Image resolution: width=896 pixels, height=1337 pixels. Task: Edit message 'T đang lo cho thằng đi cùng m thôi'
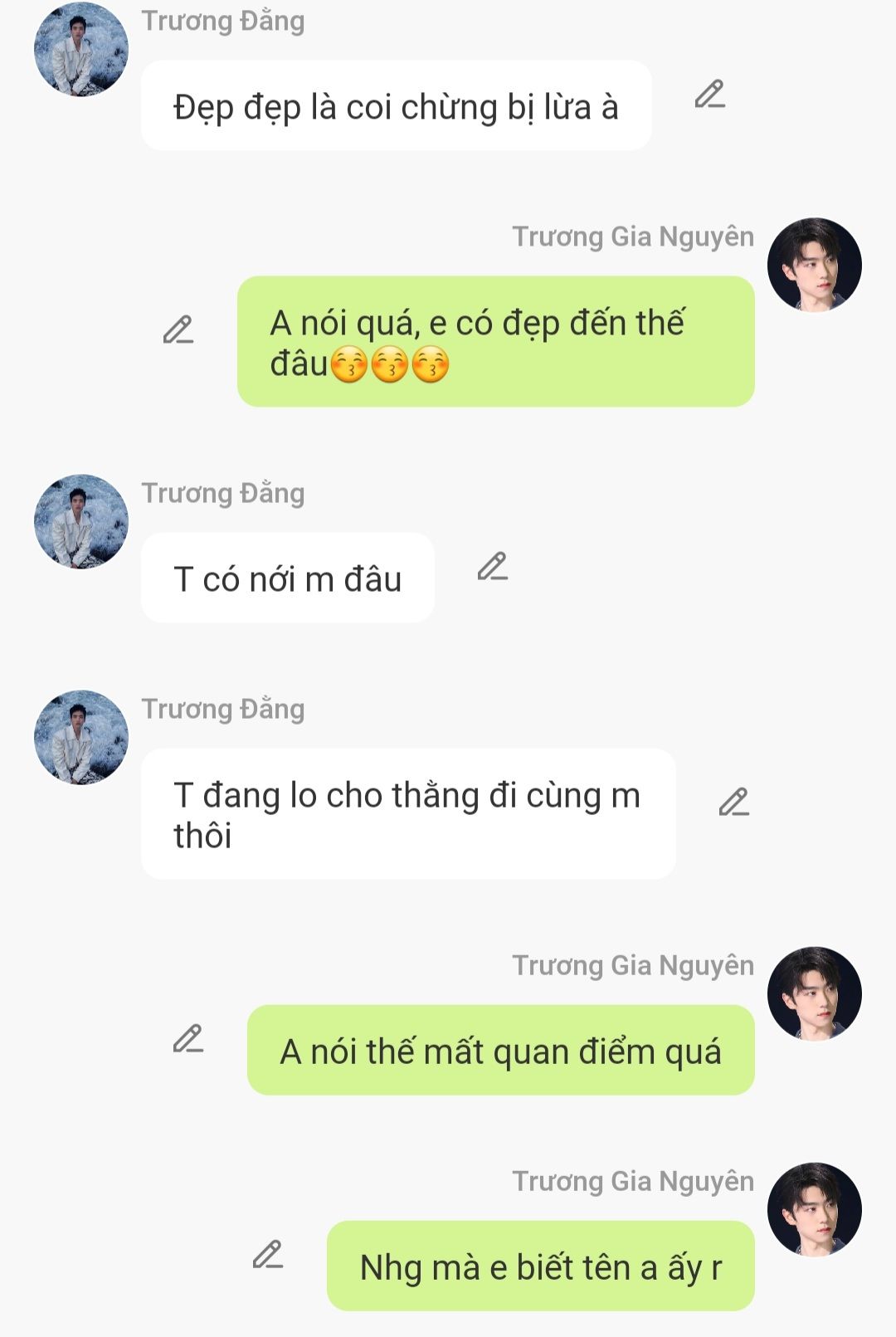[733, 803]
